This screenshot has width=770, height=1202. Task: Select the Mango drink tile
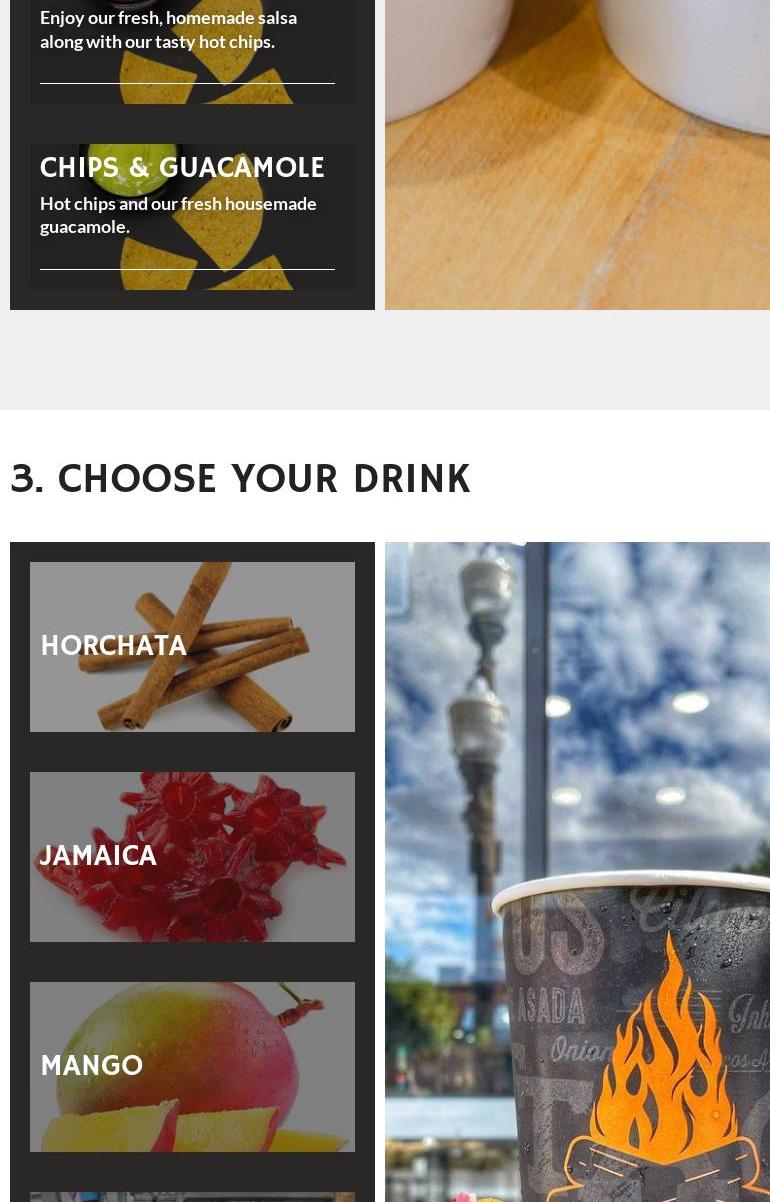coord(192,1066)
